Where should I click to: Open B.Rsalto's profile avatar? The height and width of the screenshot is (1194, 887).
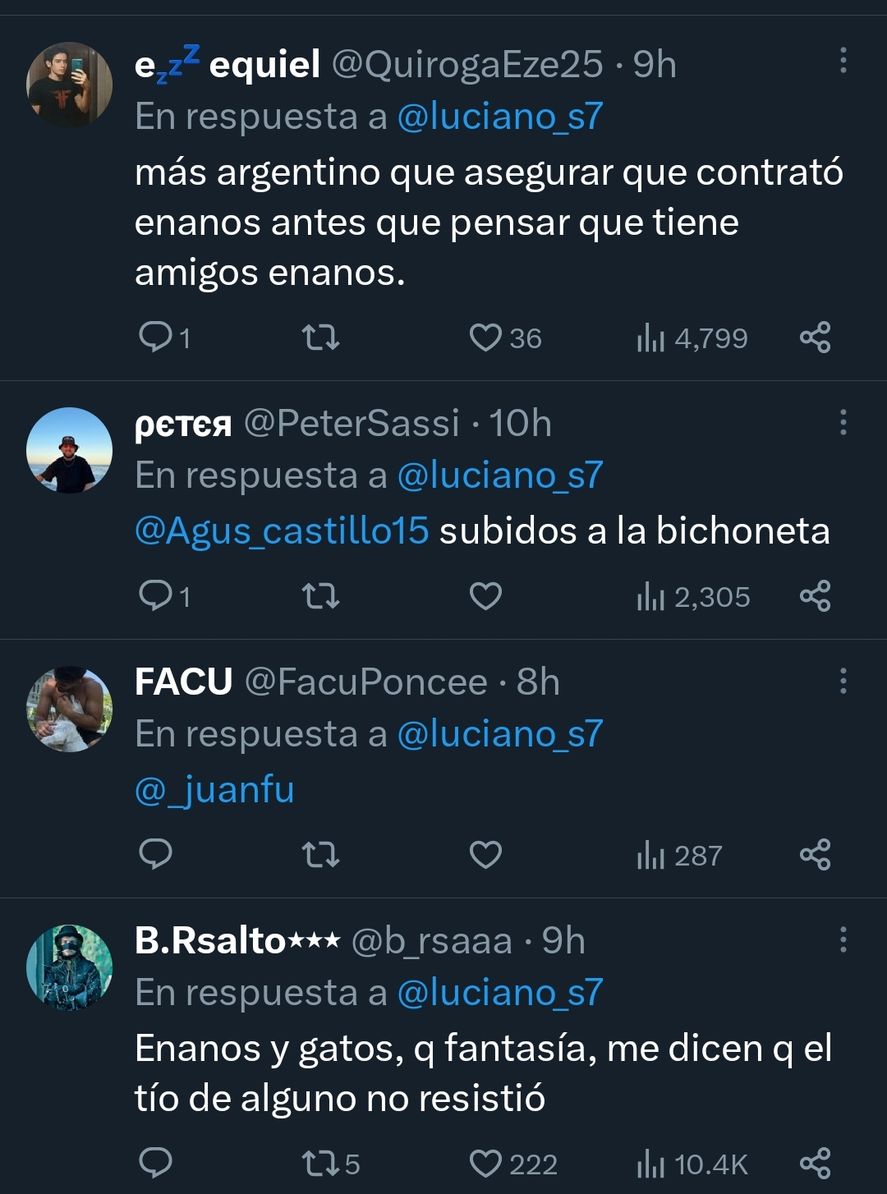coord(69,968)
